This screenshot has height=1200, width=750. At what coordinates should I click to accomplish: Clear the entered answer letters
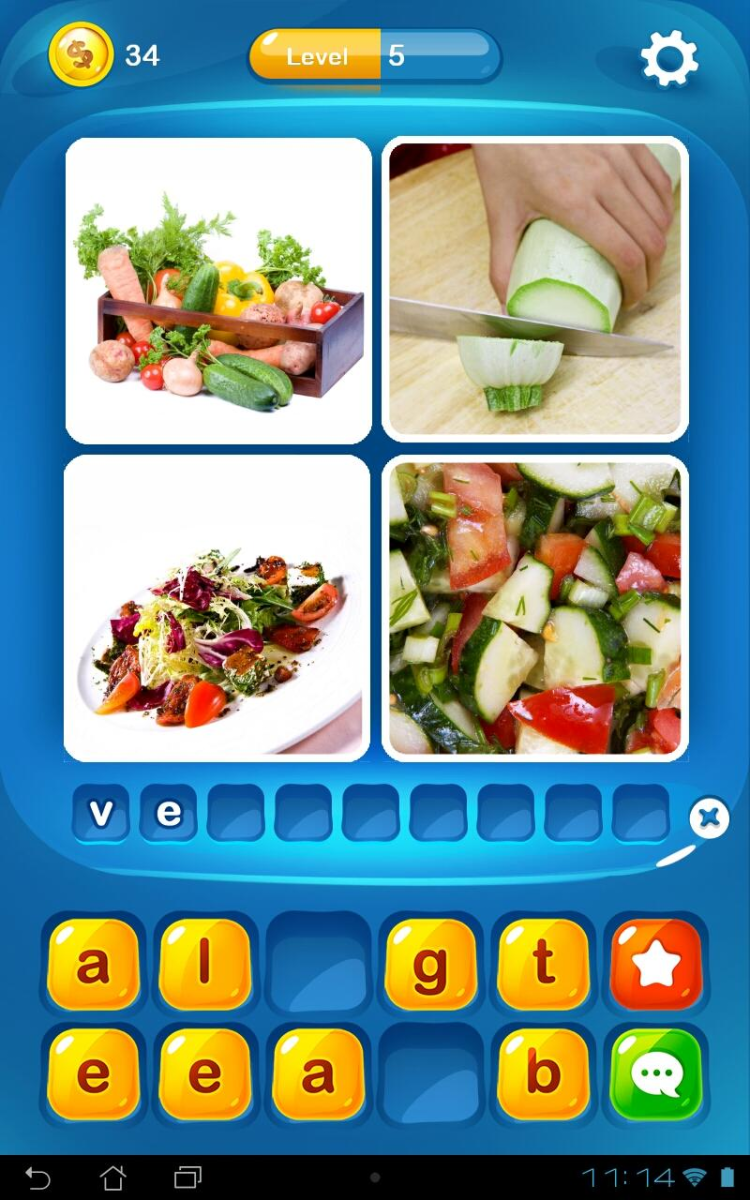709,818
